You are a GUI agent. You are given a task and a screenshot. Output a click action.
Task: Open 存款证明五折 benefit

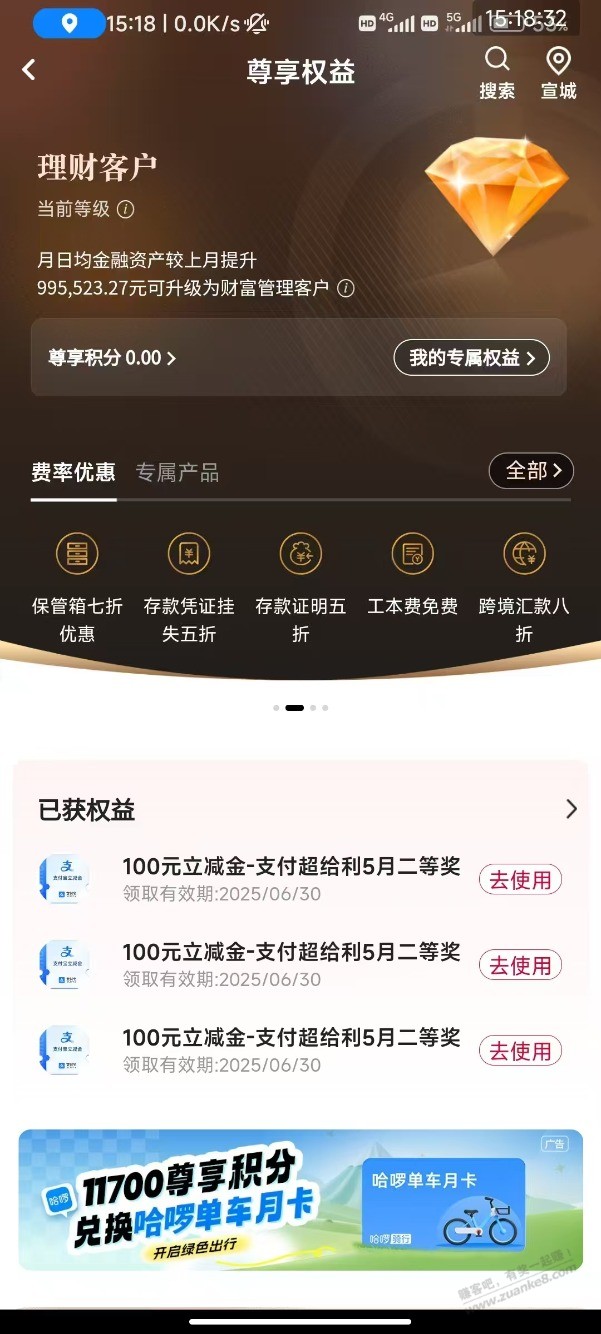point(301,588)
